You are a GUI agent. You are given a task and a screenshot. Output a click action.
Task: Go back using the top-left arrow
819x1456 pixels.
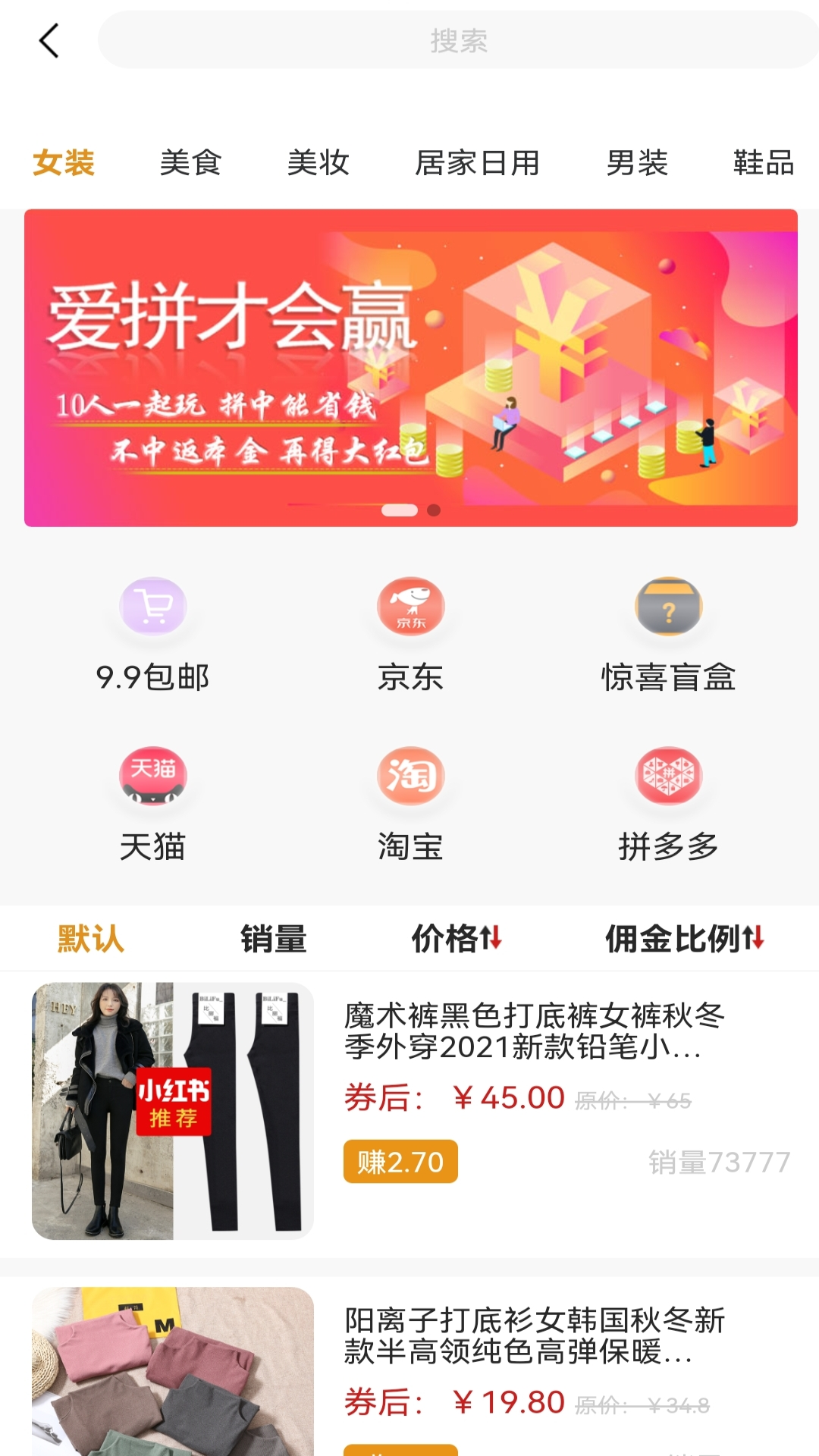tap(49, 41)
